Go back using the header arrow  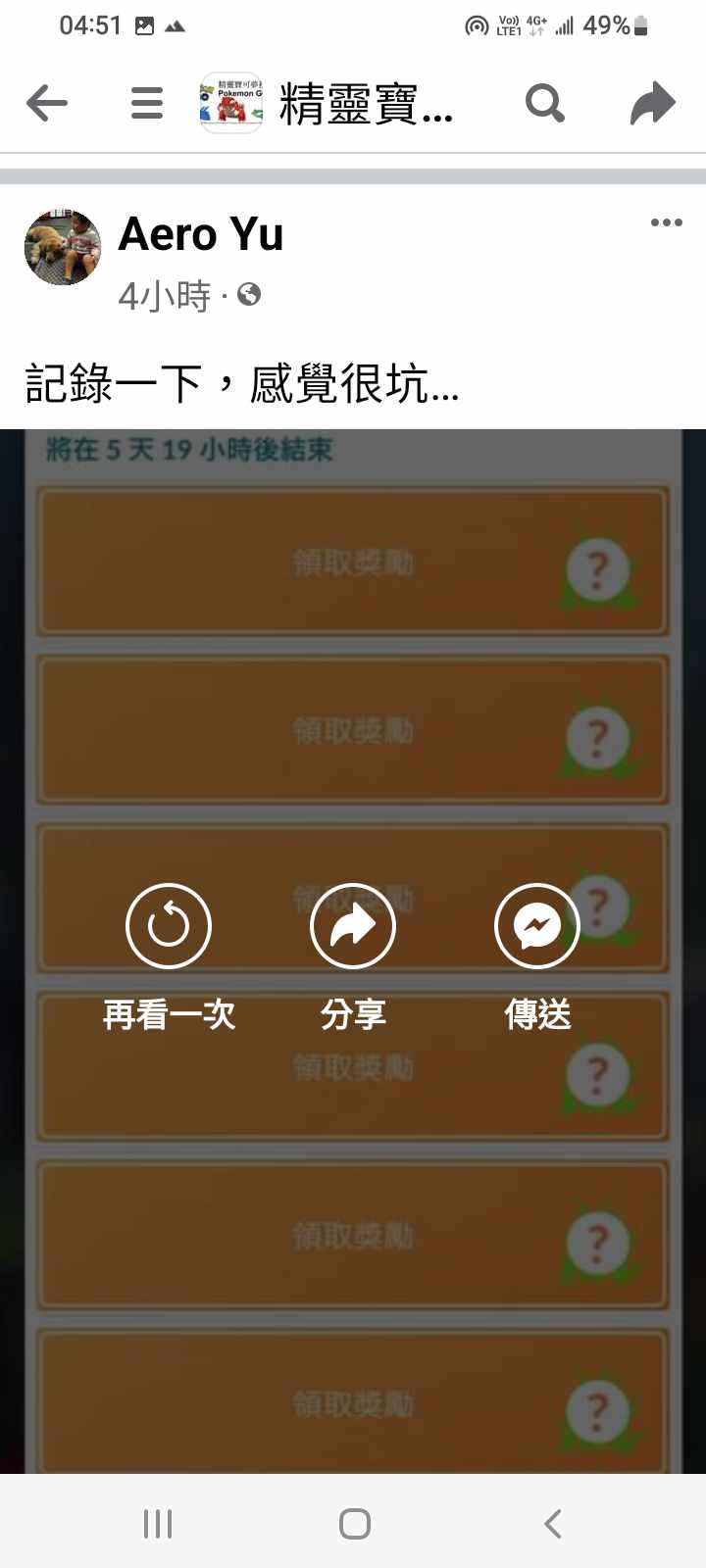(x=46, y=103)
